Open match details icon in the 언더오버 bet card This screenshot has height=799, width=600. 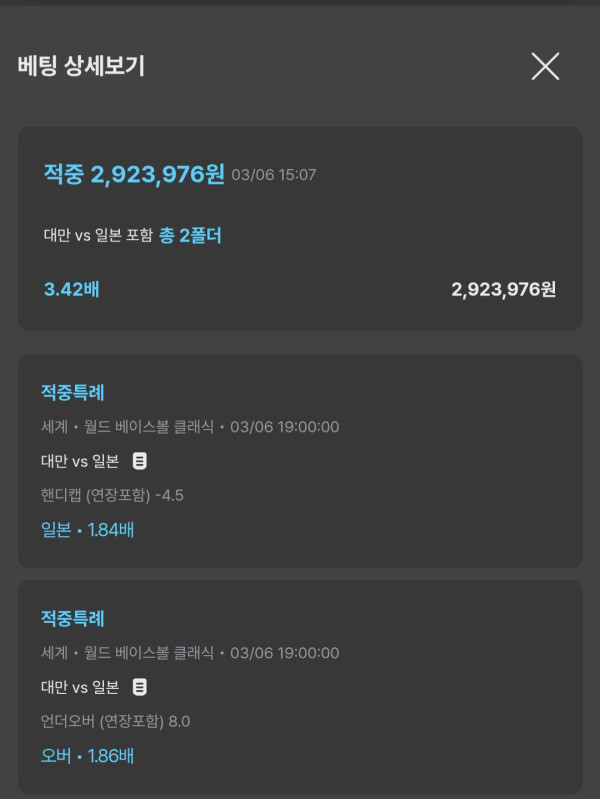[x=140, y=687]
